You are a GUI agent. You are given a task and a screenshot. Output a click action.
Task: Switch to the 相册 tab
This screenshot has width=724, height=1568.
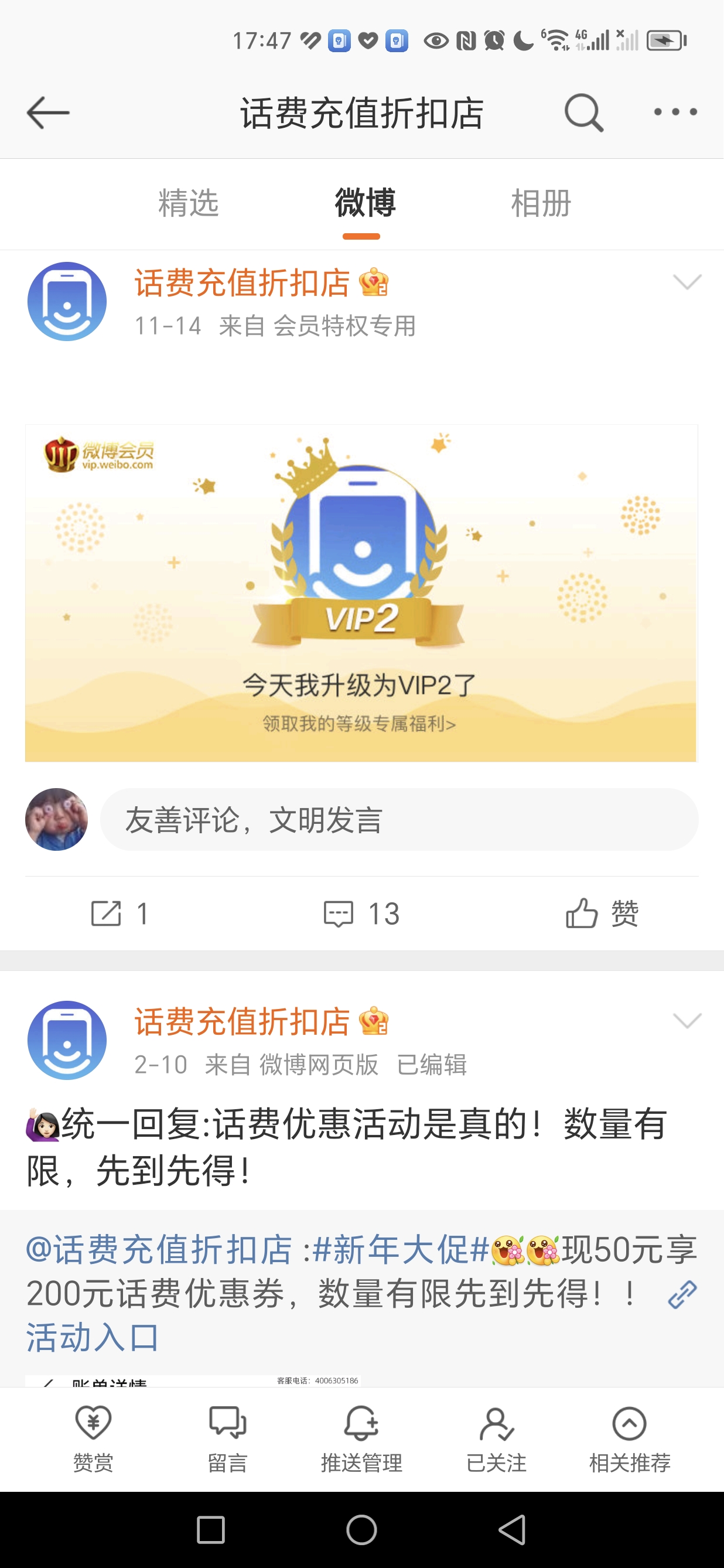pos(541,203)
